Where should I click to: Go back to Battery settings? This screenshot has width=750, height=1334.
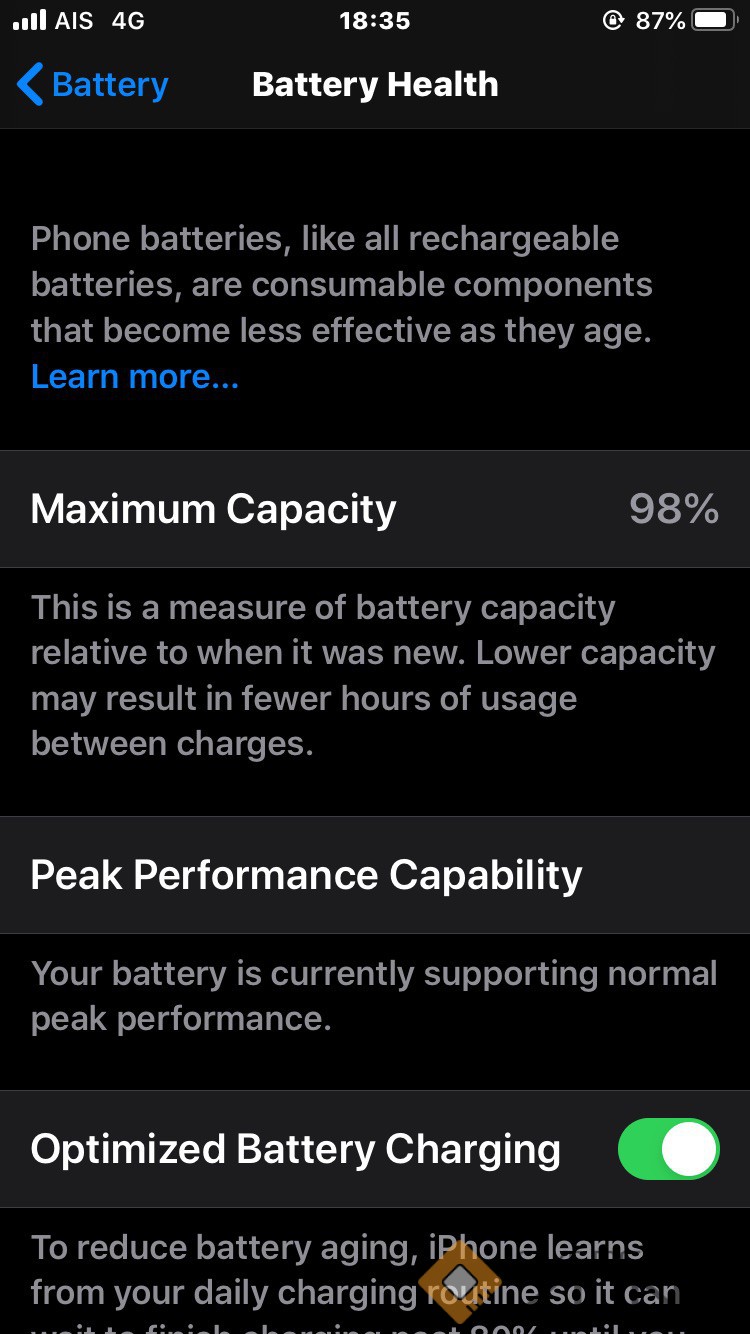92,85
